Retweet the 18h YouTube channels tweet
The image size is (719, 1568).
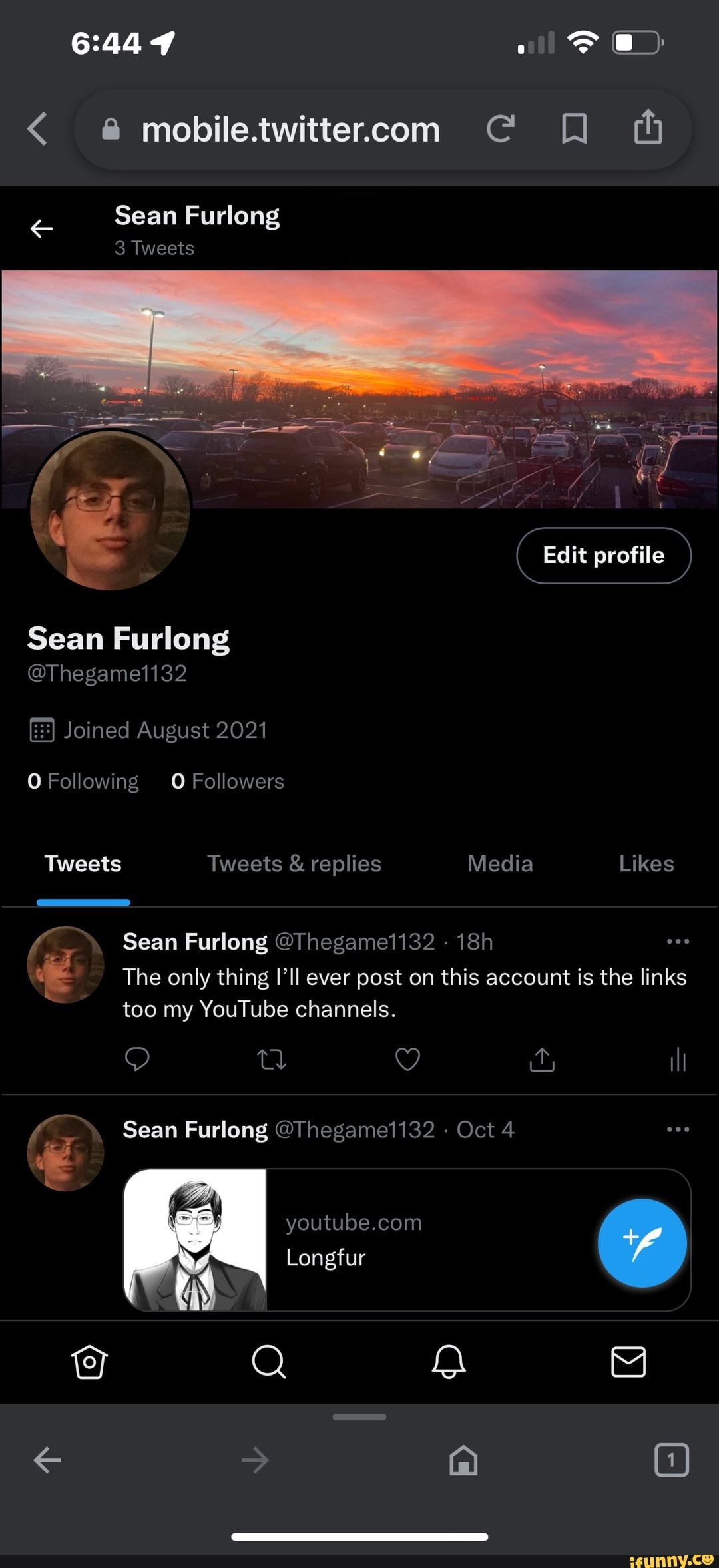click(272, 1058)
